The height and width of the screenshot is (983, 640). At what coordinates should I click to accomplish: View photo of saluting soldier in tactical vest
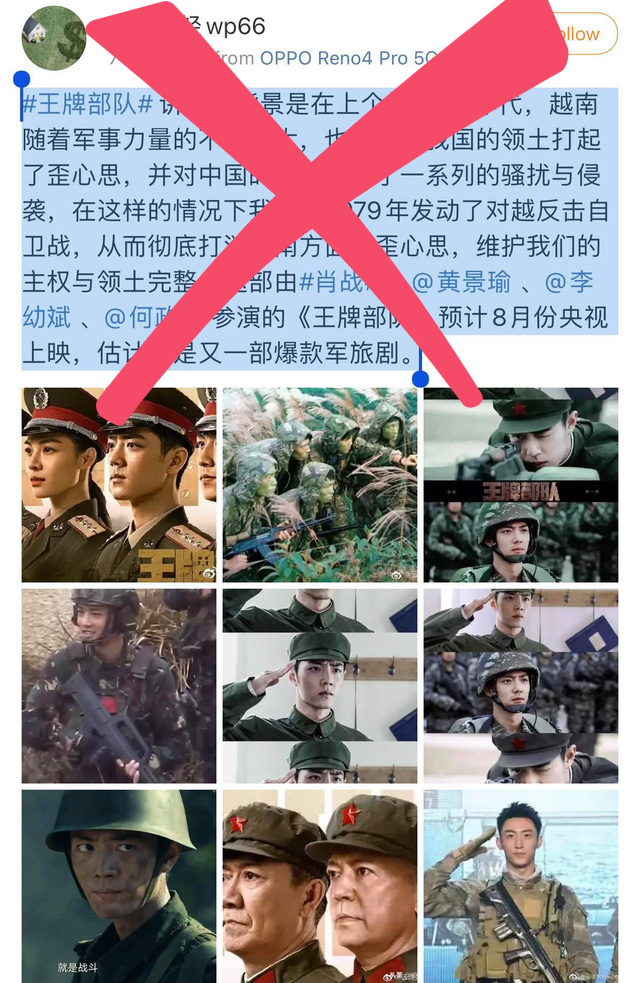[520, 885]
